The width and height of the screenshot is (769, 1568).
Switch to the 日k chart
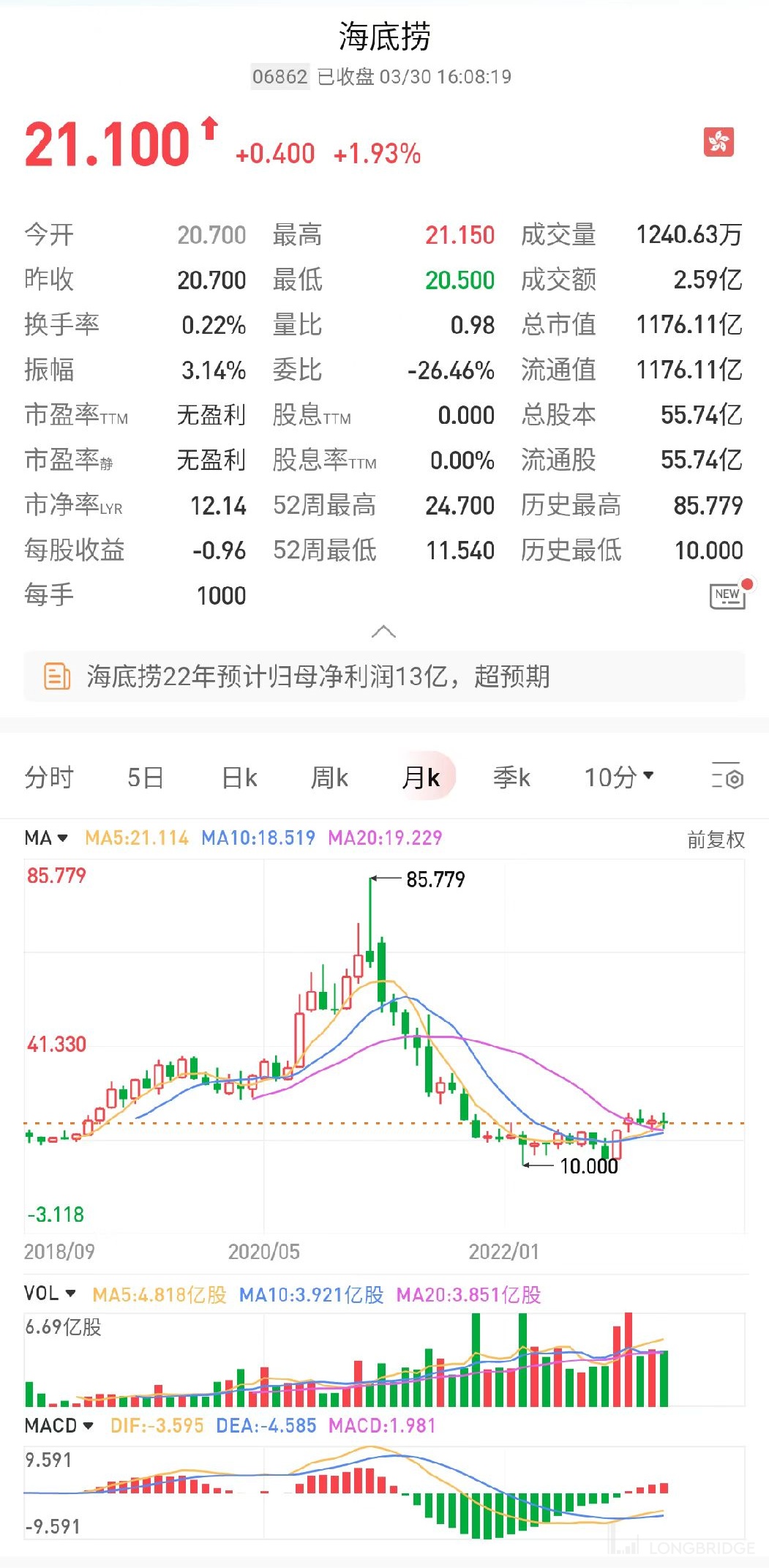[x=239, y=777]
